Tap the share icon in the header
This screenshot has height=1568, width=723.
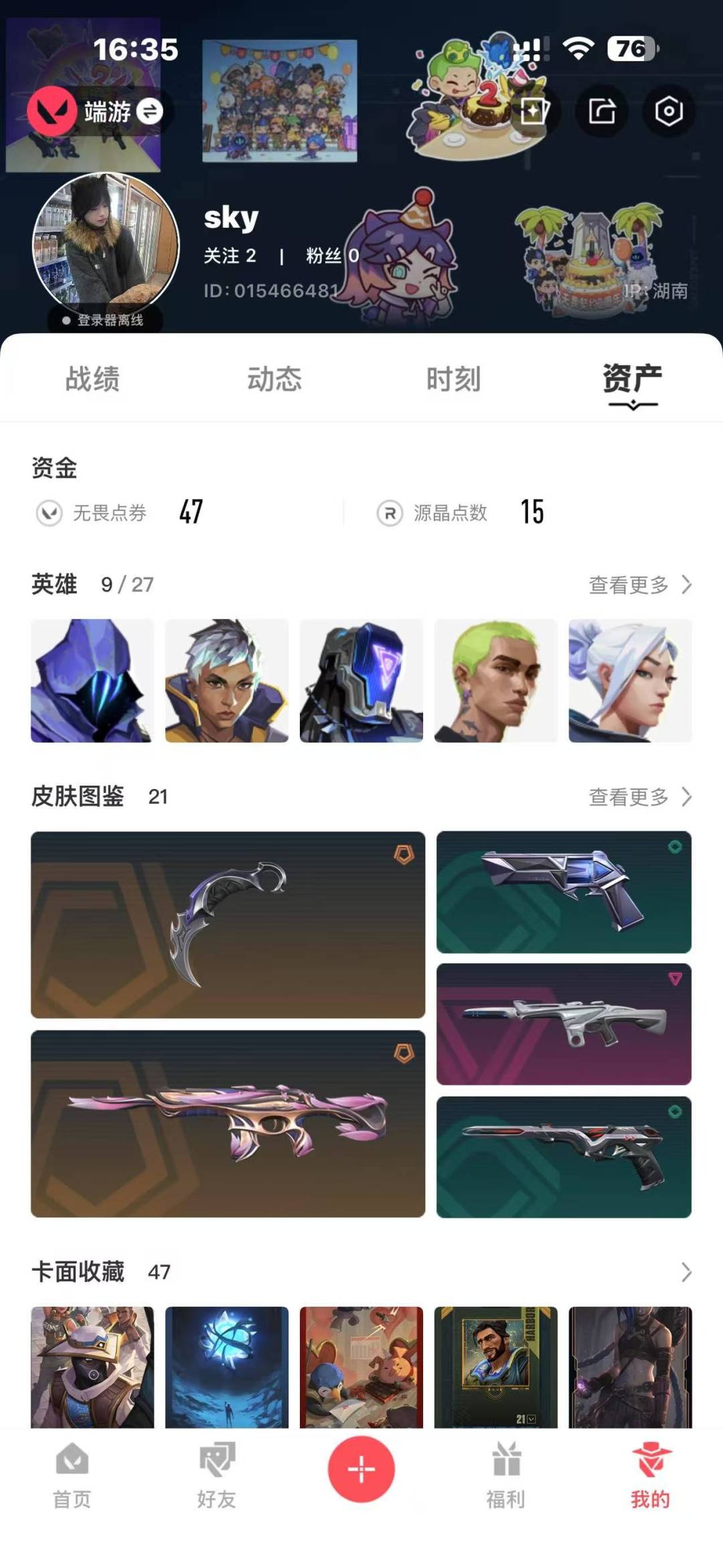602,111
